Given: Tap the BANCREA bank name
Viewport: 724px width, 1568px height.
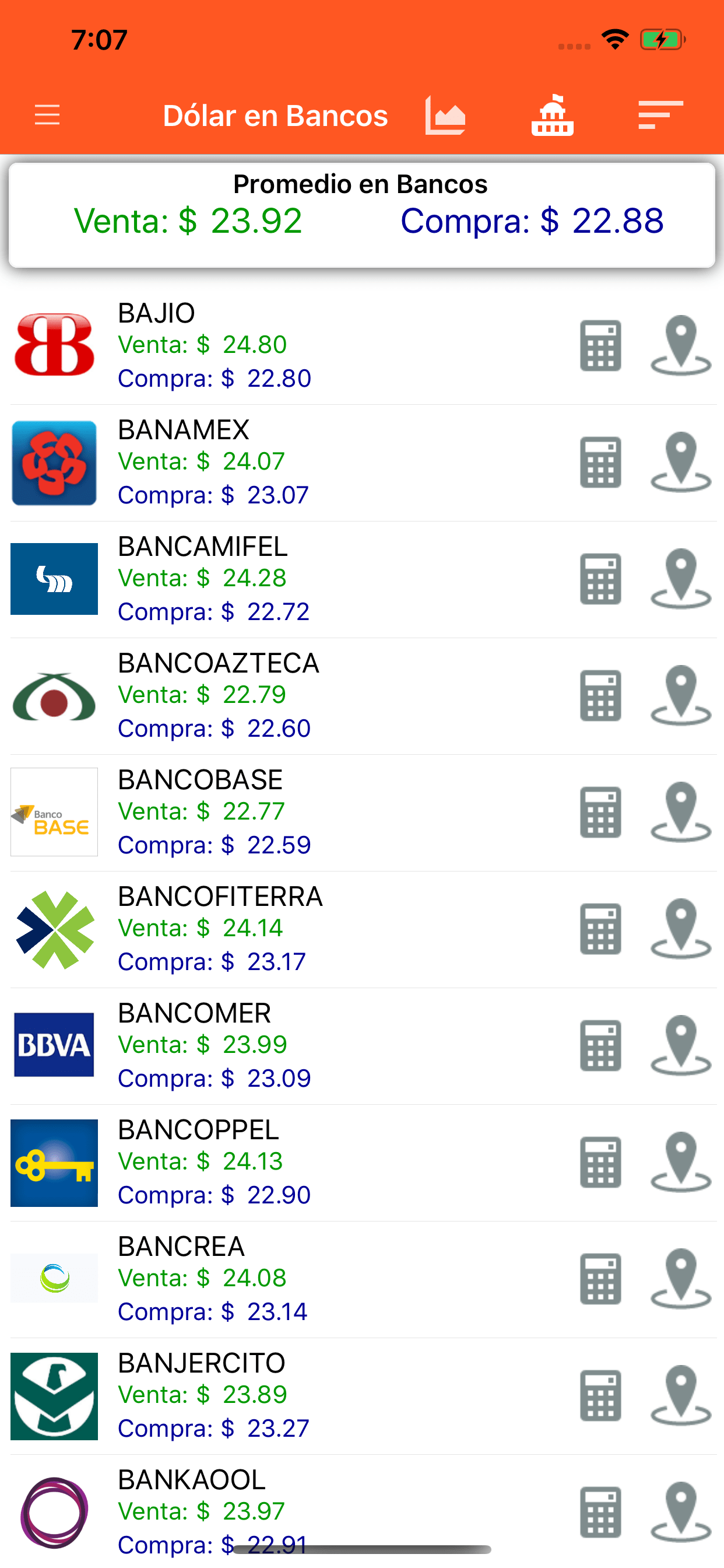Looking at the screenshot, I should click(x=181, y=1247).
